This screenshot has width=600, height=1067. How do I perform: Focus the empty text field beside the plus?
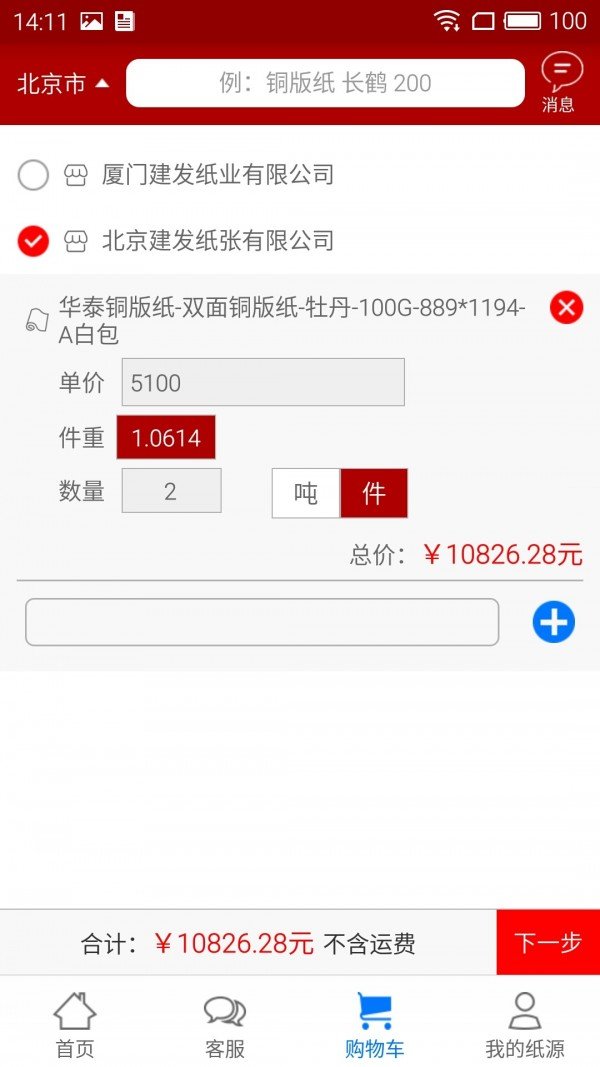262,622
